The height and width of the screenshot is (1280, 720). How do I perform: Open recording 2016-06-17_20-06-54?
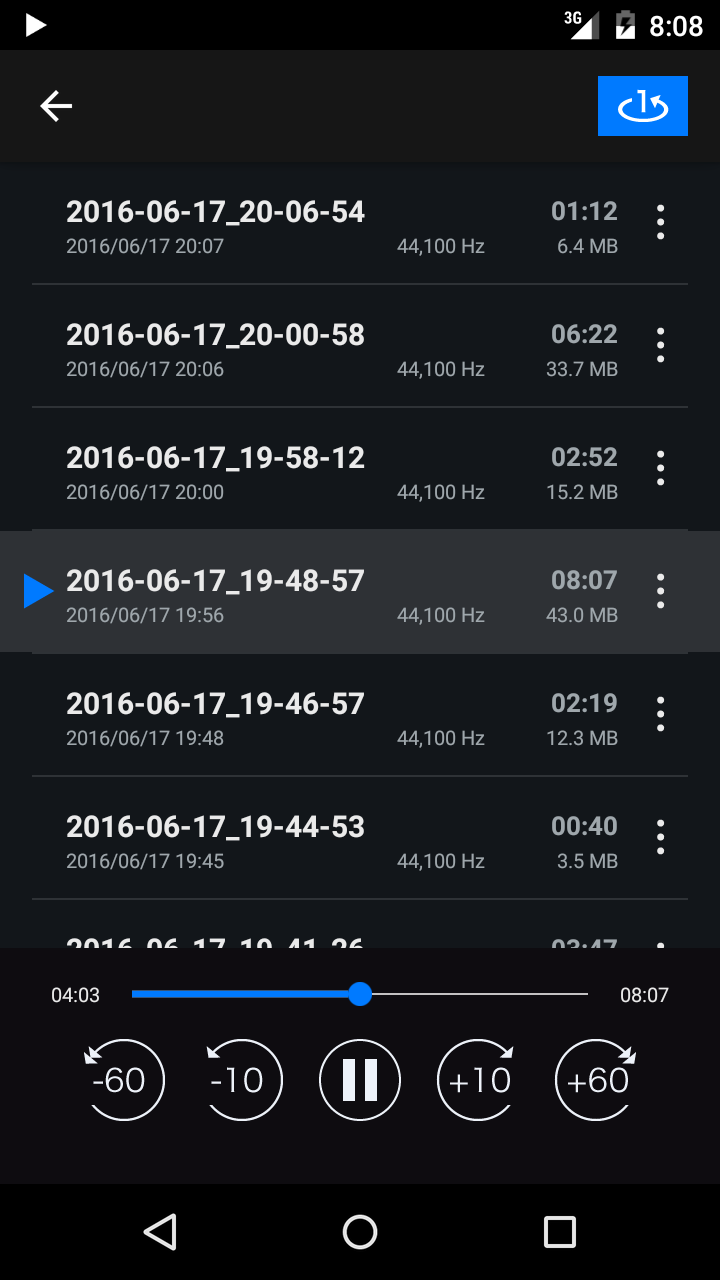(300, 225)
